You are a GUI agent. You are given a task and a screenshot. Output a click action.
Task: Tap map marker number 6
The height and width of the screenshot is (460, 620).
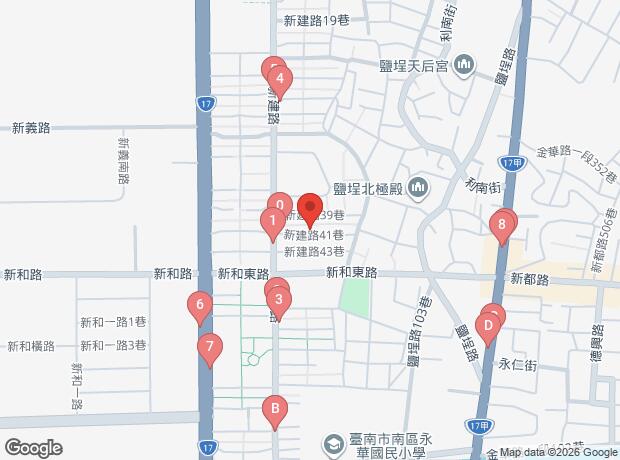[200, 306]
